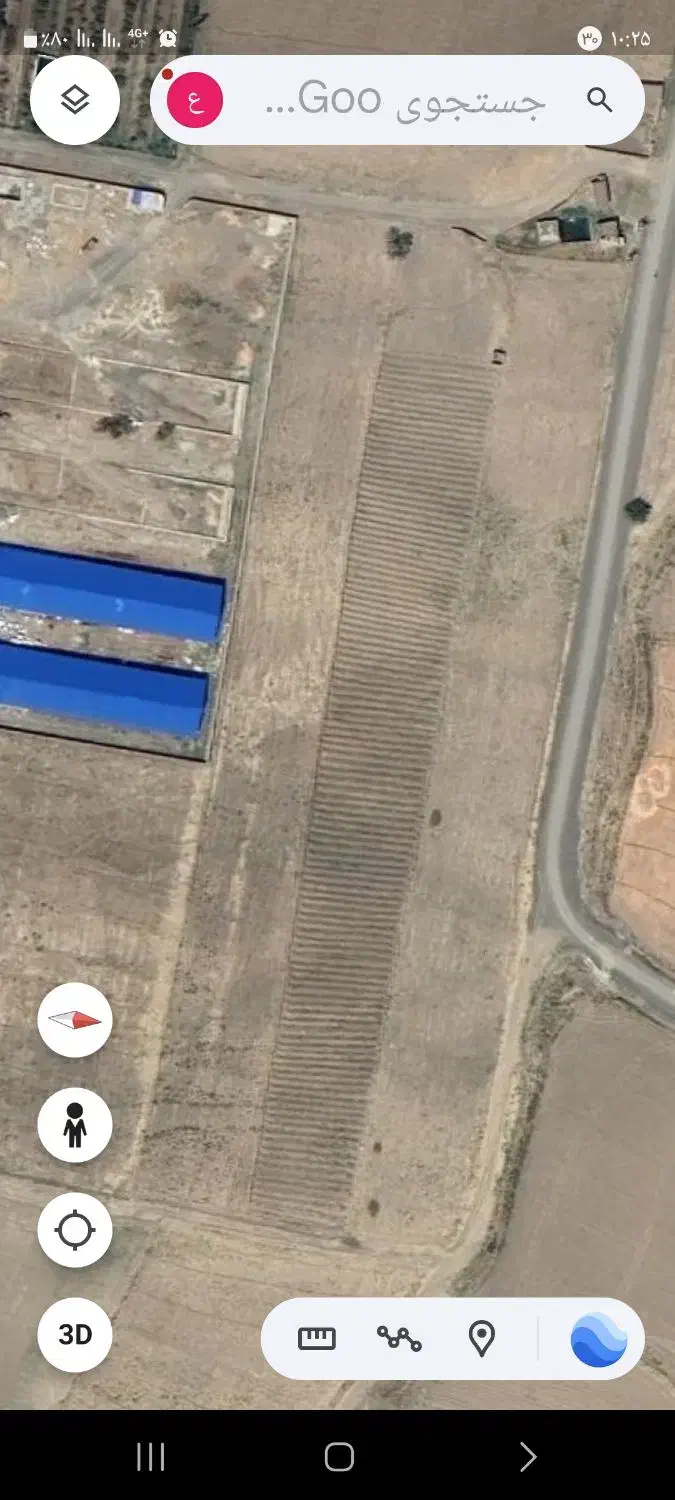Enable Street View pegman
675x1500 pixels.
point(75,1125)
